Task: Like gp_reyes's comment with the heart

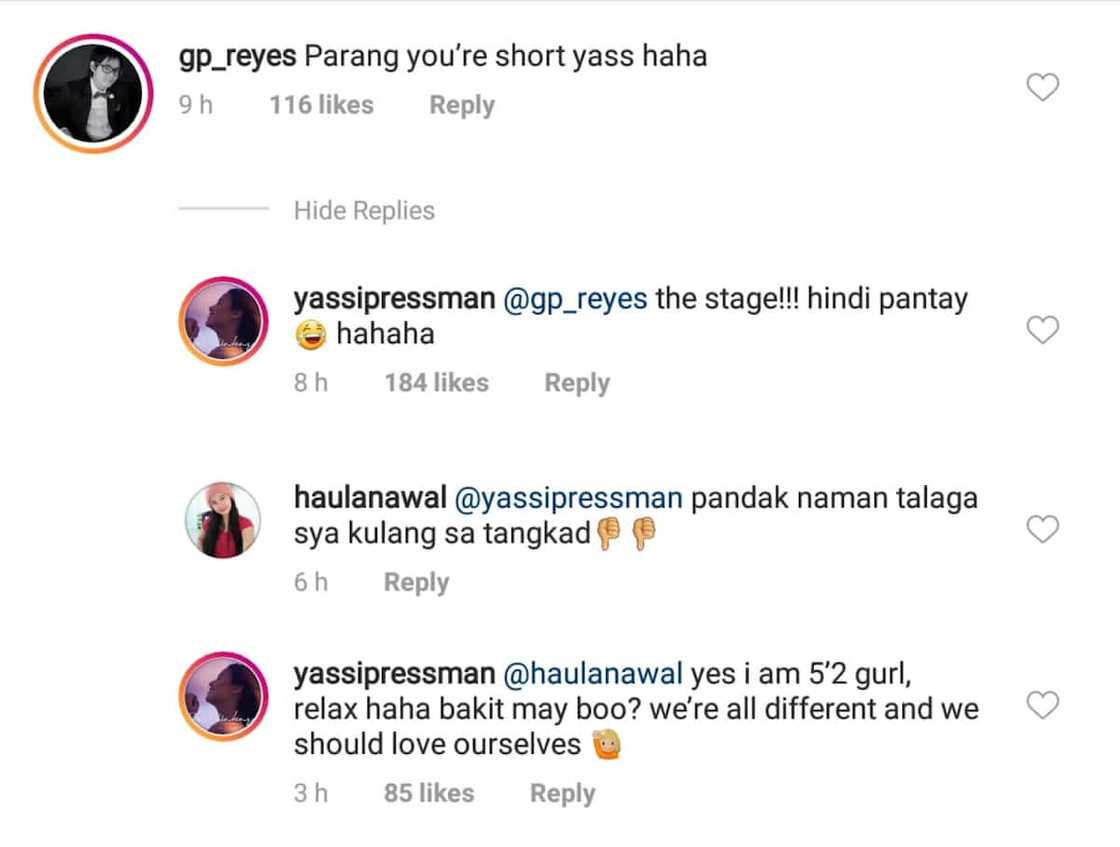Action: [x=1043, y=88]
